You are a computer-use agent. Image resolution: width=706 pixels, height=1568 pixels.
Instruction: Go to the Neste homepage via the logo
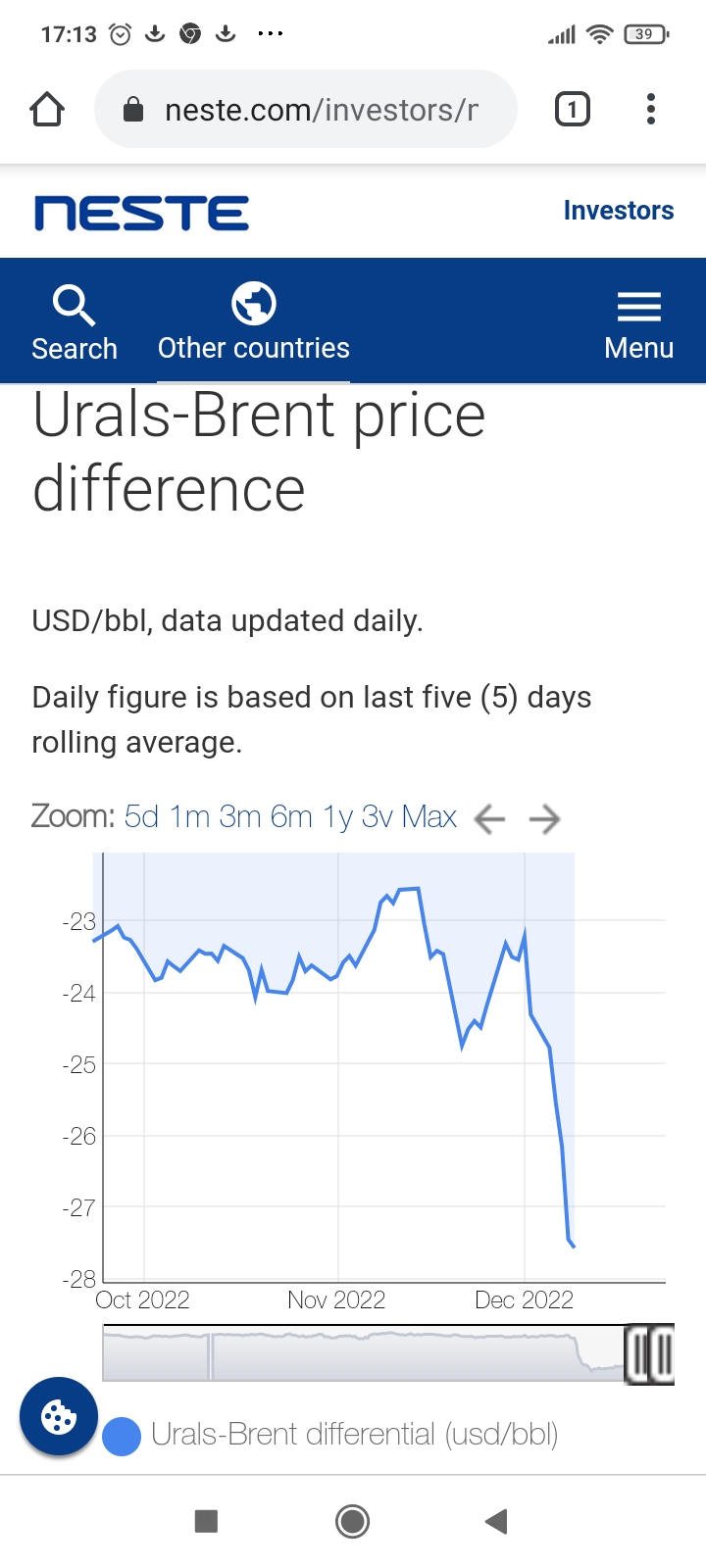(x=141, y=213)
